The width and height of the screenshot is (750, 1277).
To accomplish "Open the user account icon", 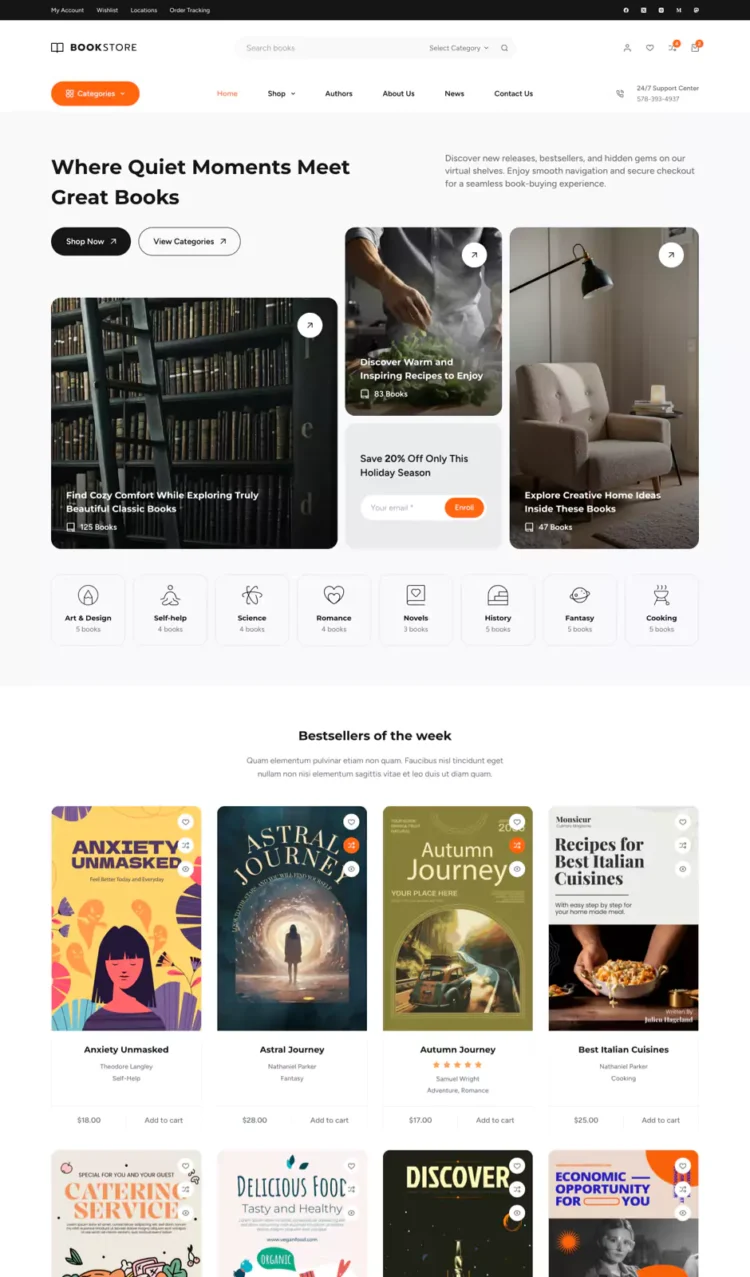I will (627, 48).
